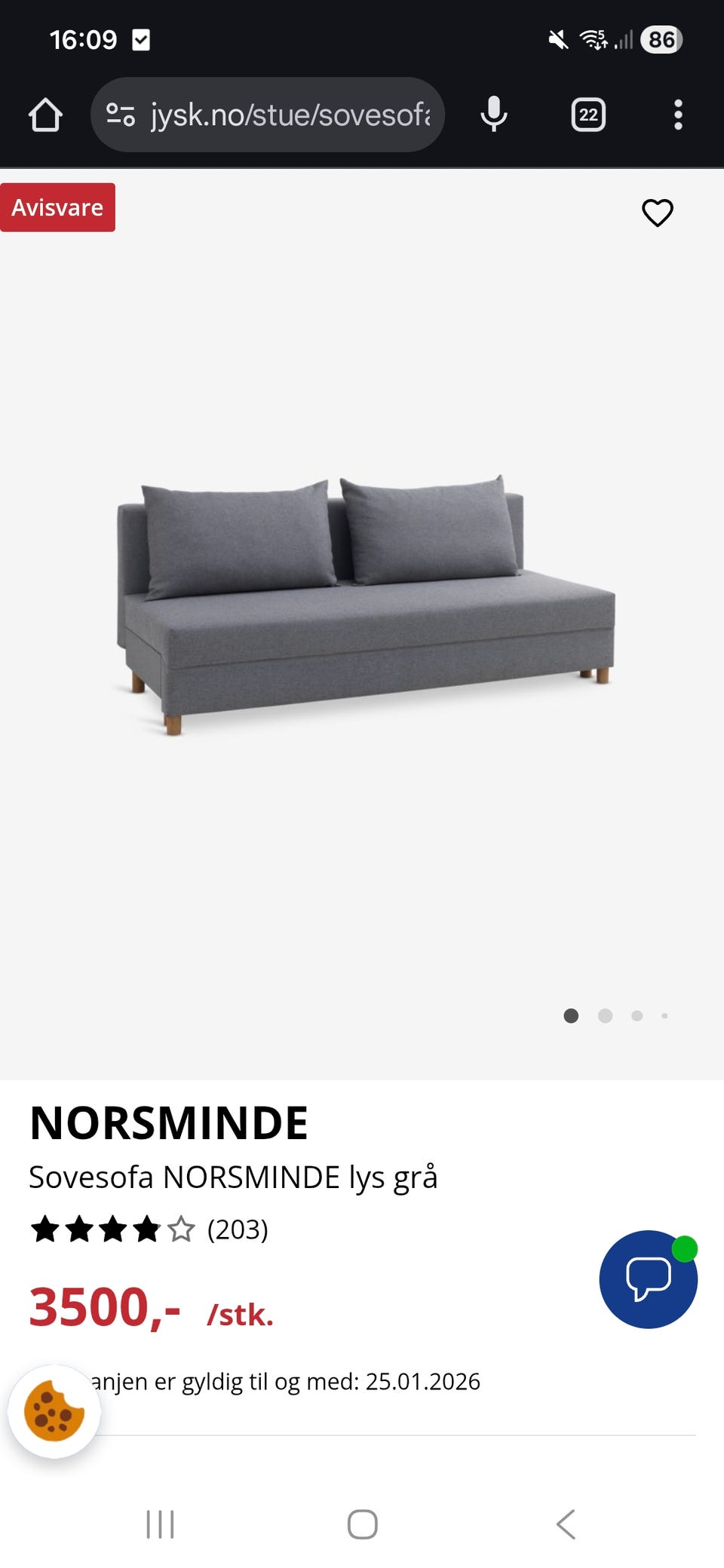Tap the microphone icon for voice search
This screenshot has height=1568, width=724.
pyautogui.click(x=494, y=115)
